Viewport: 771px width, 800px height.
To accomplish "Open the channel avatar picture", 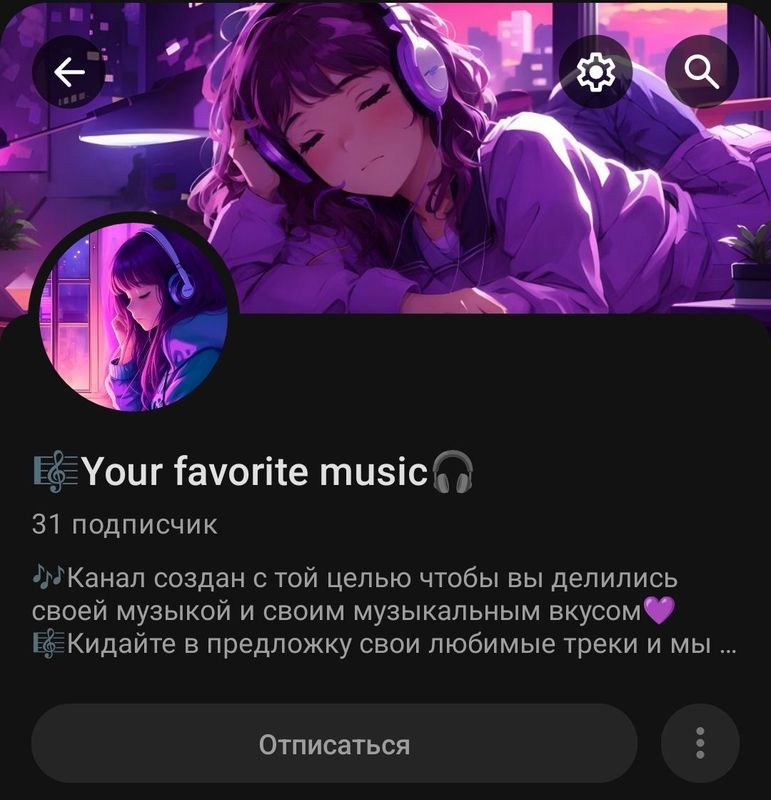I will pyautogui.click(x=133, y=317).
